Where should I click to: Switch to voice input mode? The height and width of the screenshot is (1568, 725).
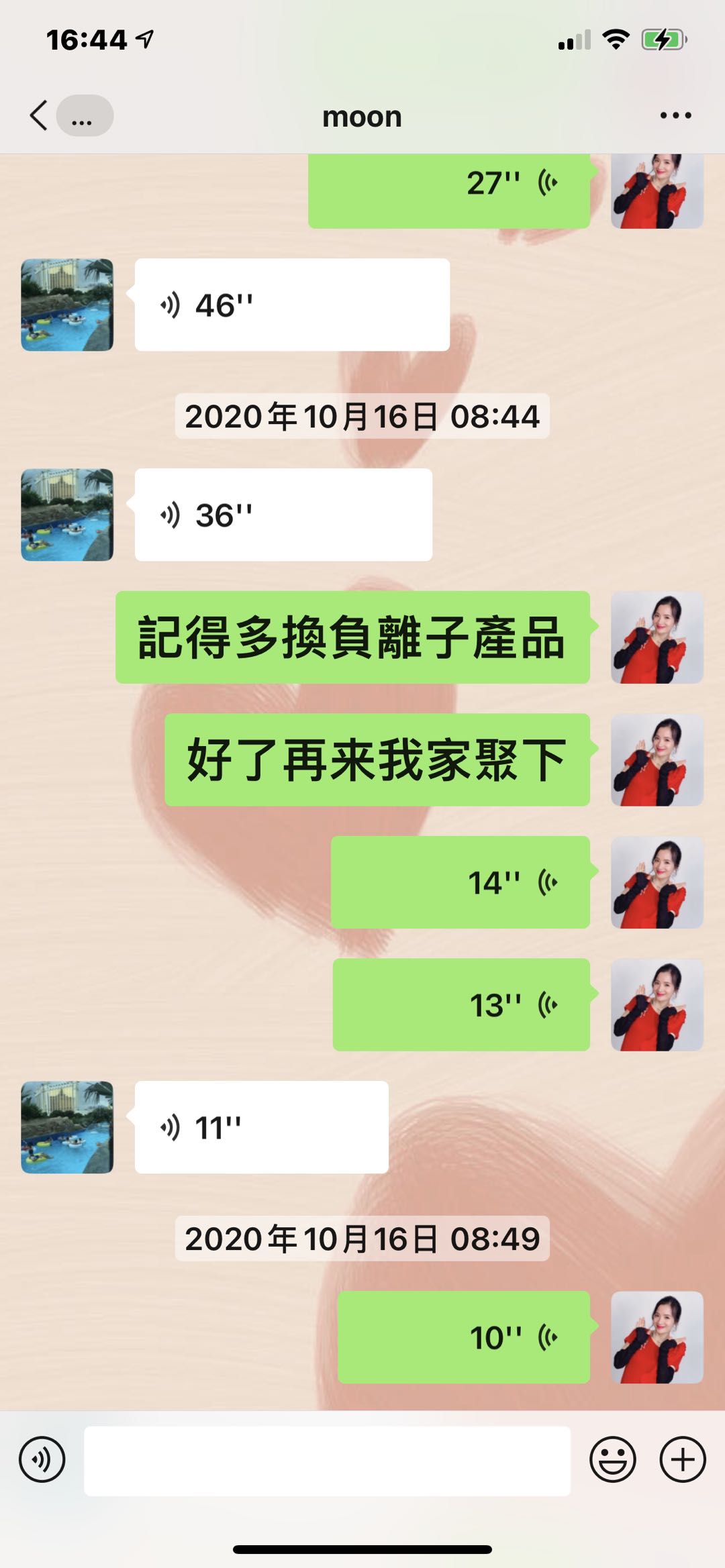click(x=42, y=1460)
